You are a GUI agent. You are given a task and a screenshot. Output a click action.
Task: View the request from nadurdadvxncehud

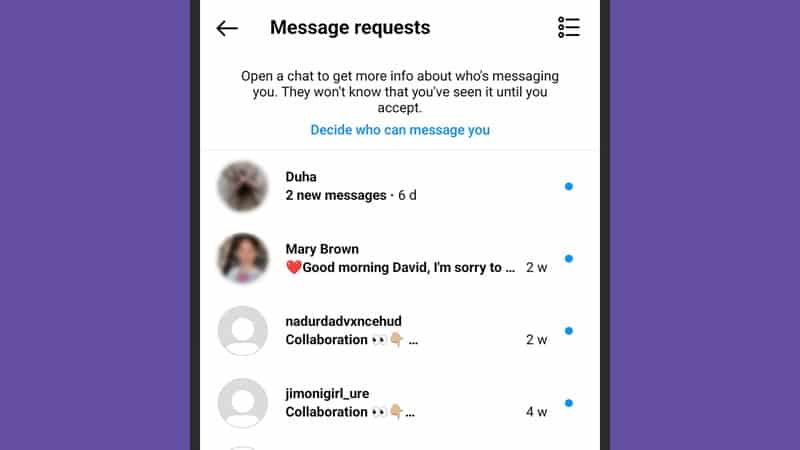[x=400, y=330]
